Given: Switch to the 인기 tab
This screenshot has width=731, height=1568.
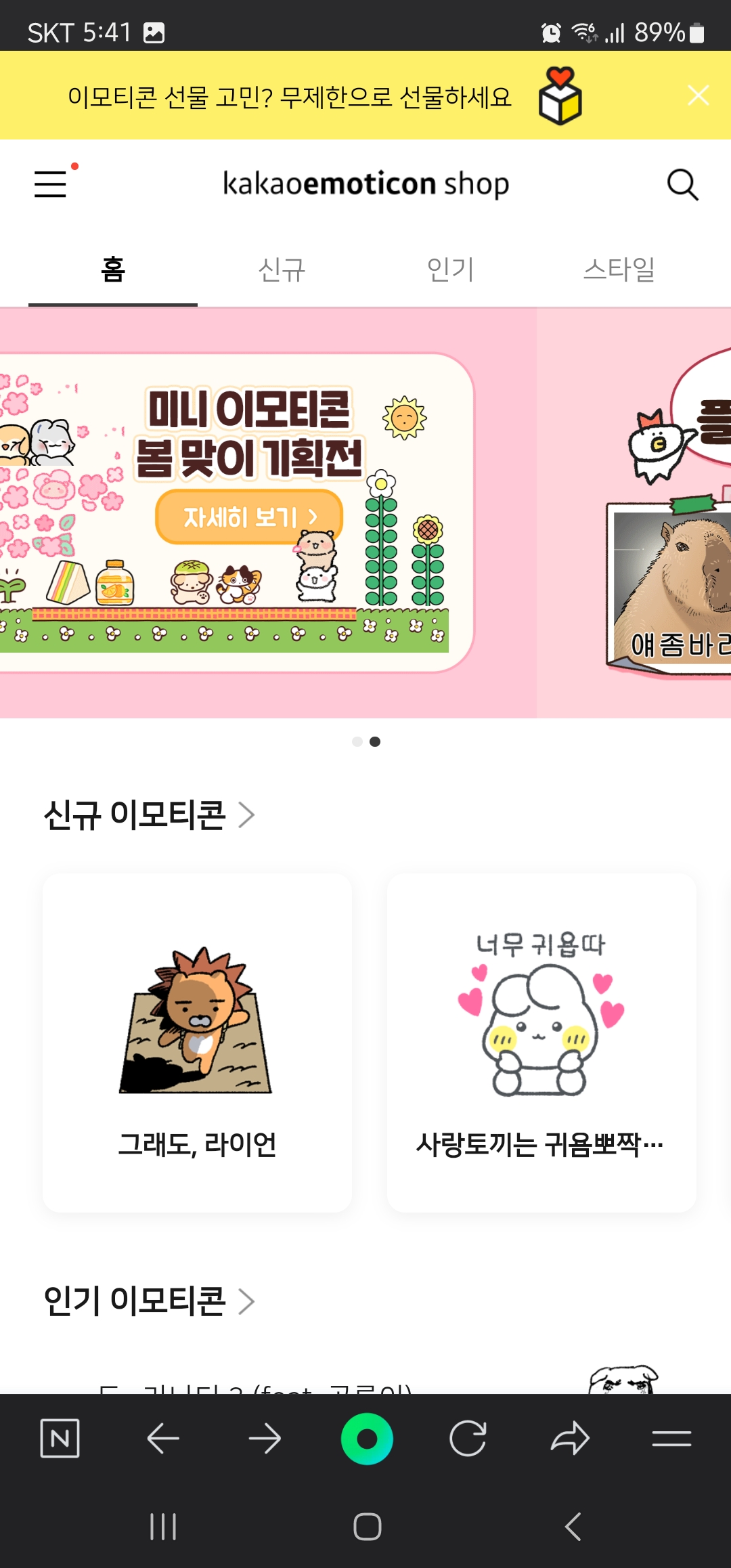Looking at the screenshot, I should click(451, 269).
